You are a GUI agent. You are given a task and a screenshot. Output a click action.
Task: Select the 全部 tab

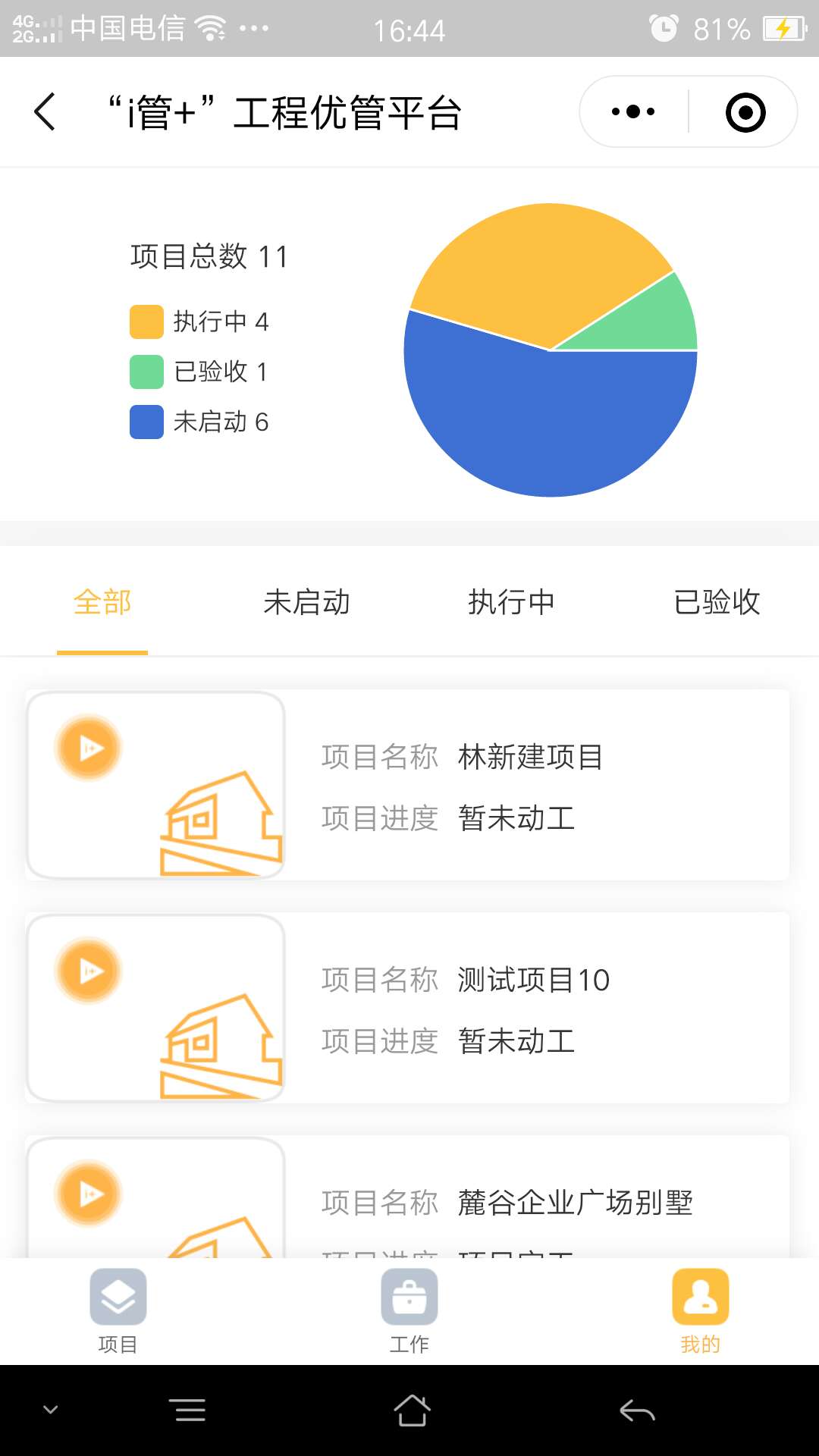coord(102,603)
